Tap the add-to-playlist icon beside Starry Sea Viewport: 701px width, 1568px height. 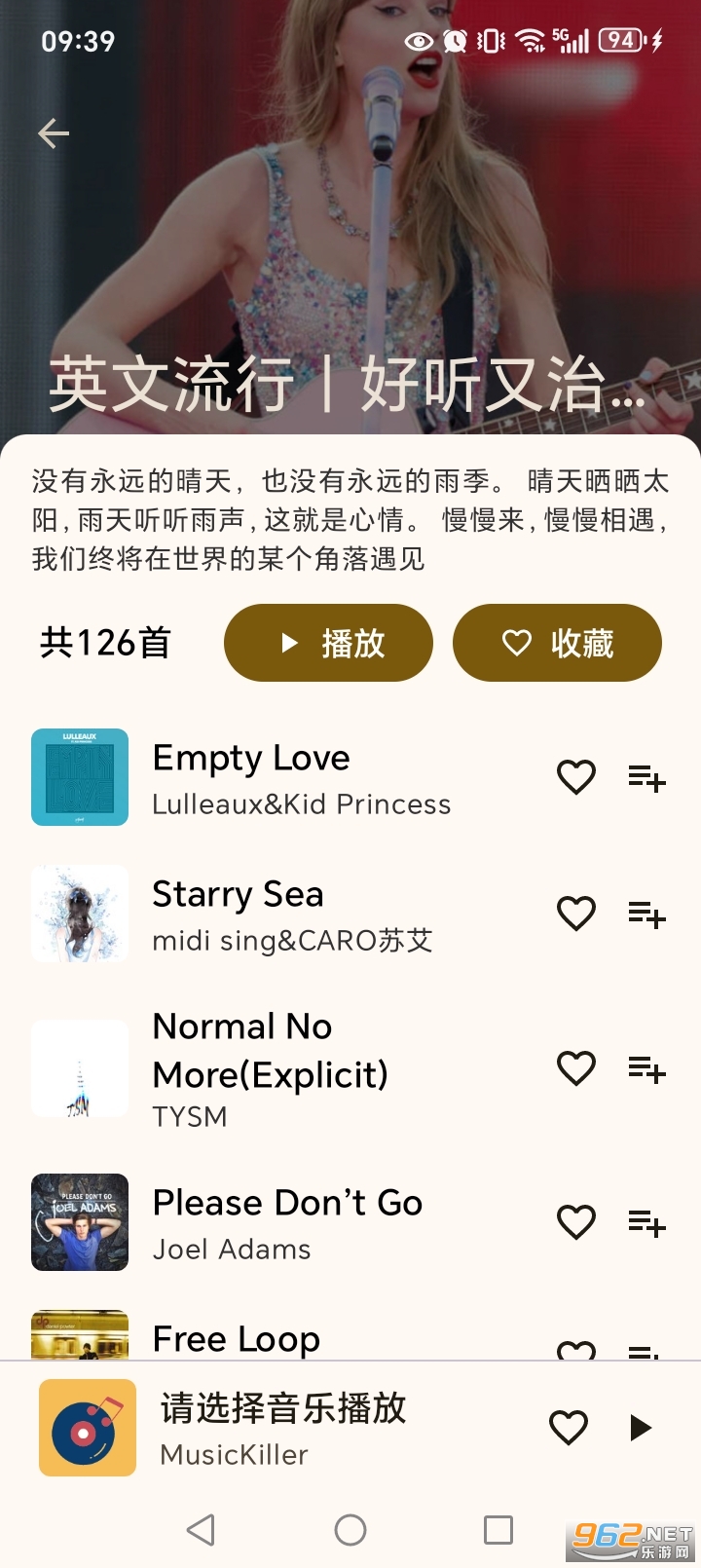pos(646,914)
